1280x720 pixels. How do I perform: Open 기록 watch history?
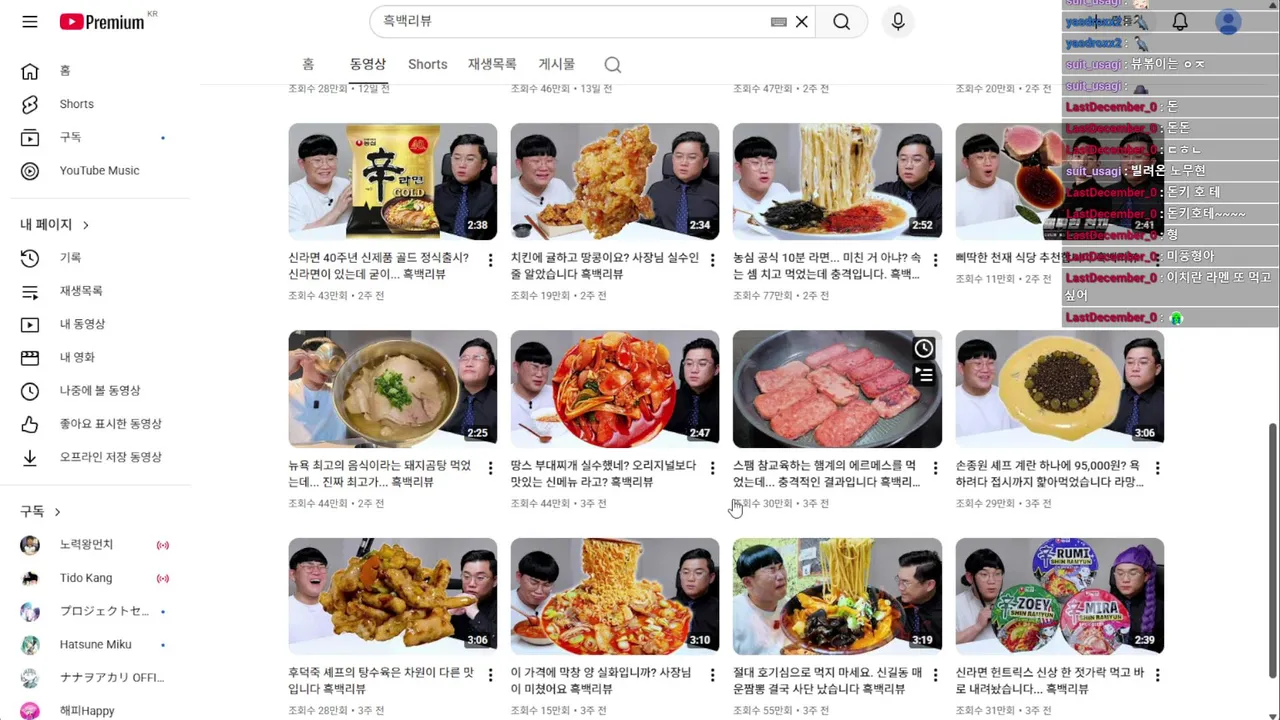[70, 258]
